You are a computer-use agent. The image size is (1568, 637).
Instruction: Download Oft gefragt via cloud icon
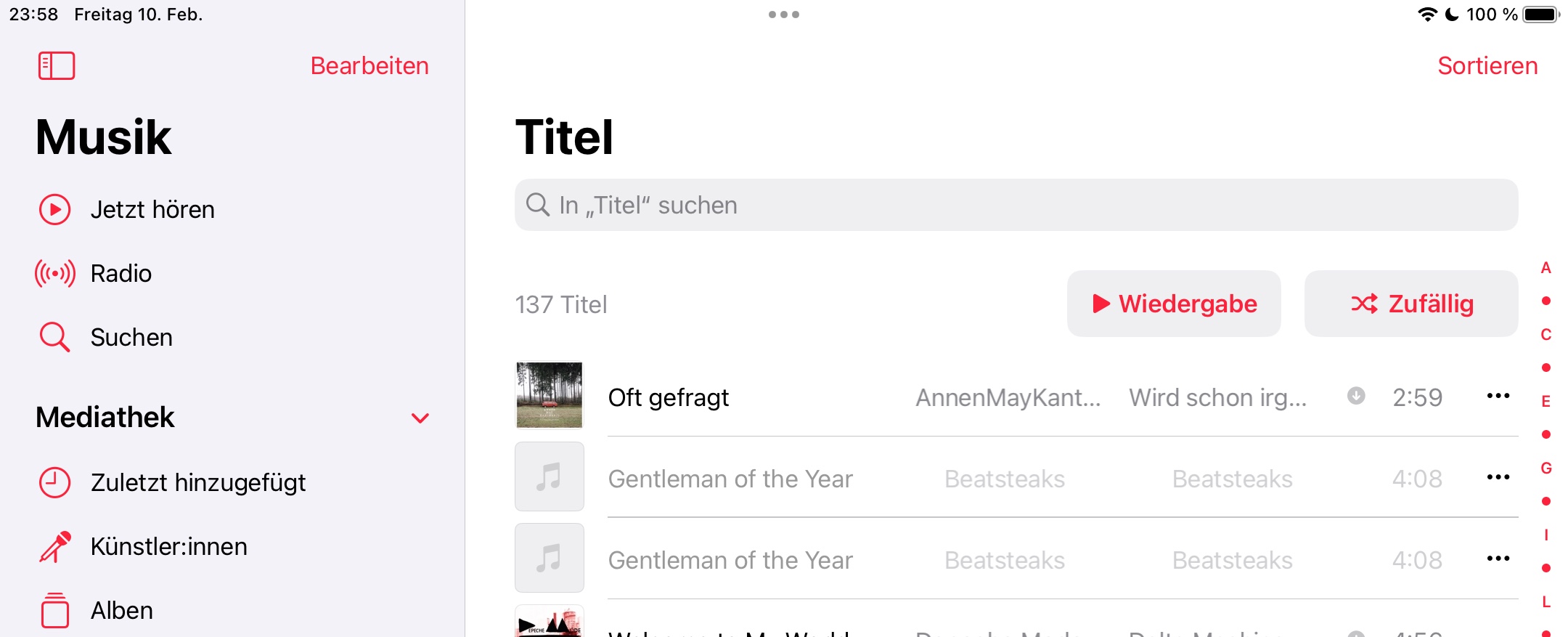tap(1356, 396)
